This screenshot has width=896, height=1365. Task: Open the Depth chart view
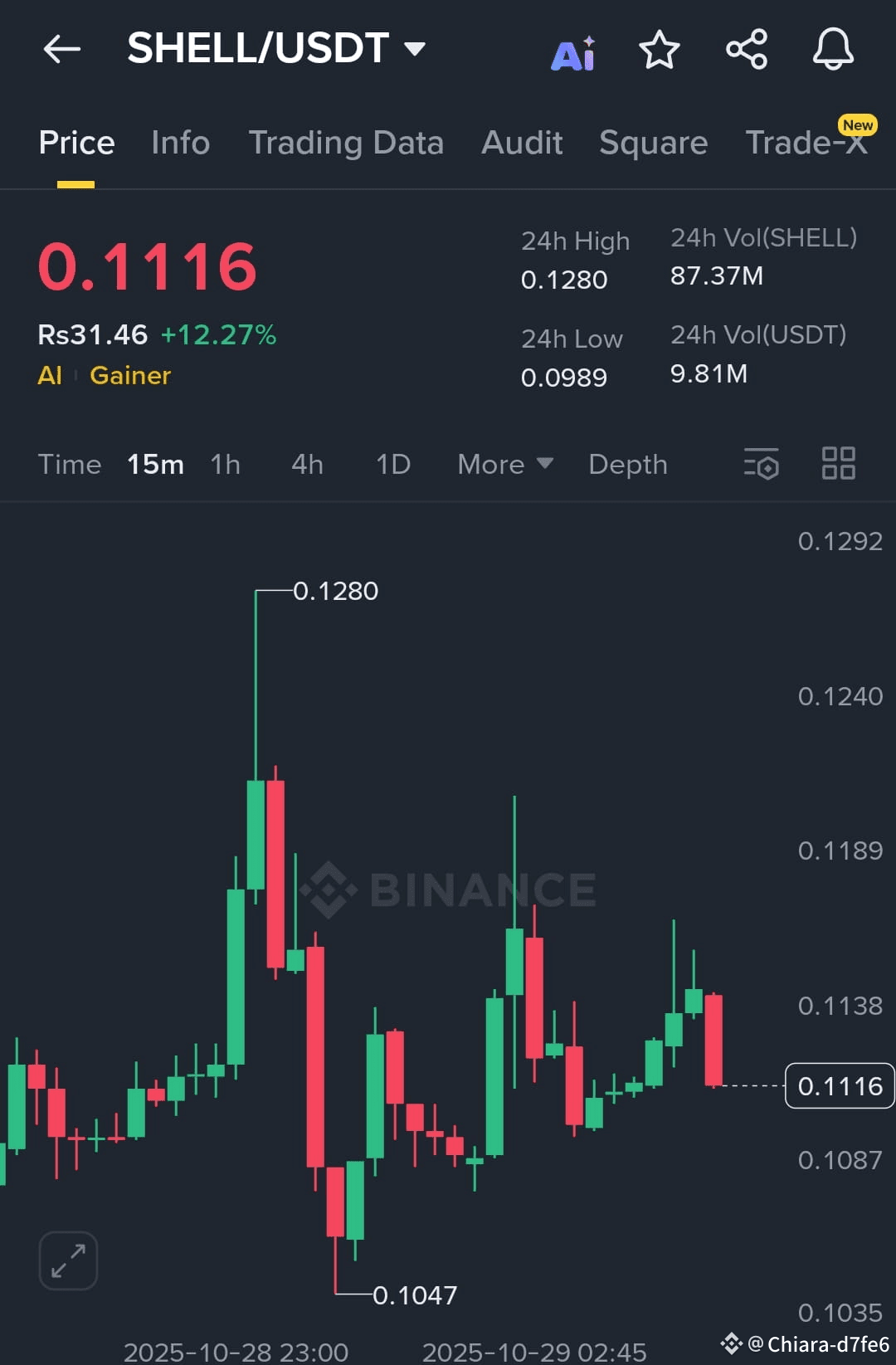point(627,465)
